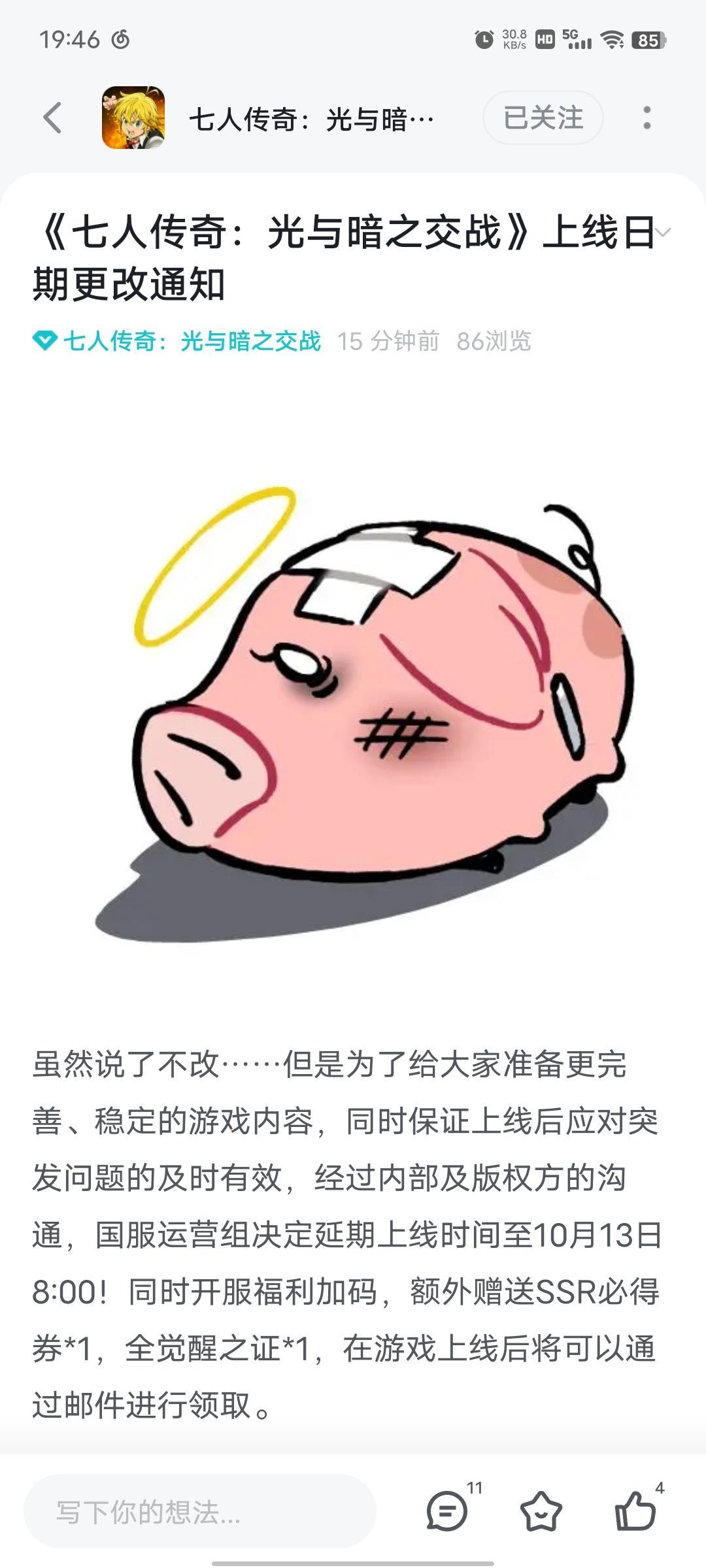Expand the post title chevron
This screenshot has width=706, height=1568.
pos(664,232)
